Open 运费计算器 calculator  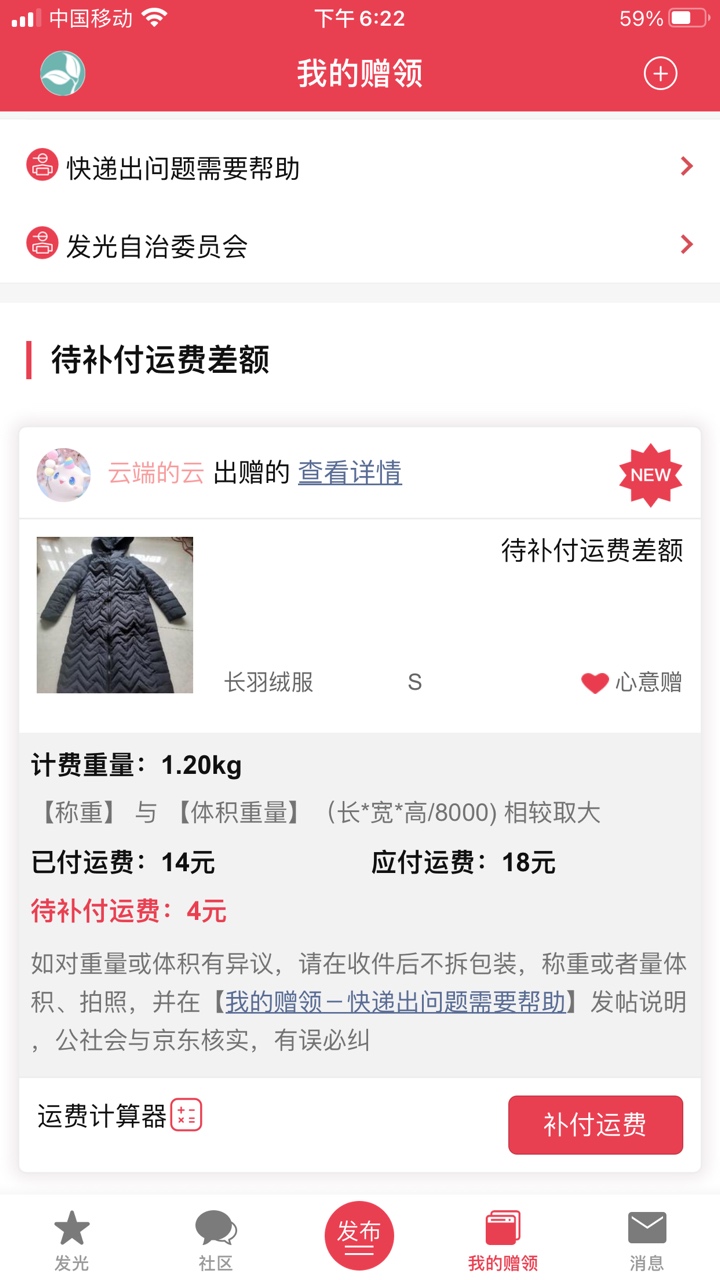click(x=120, y=1115)
